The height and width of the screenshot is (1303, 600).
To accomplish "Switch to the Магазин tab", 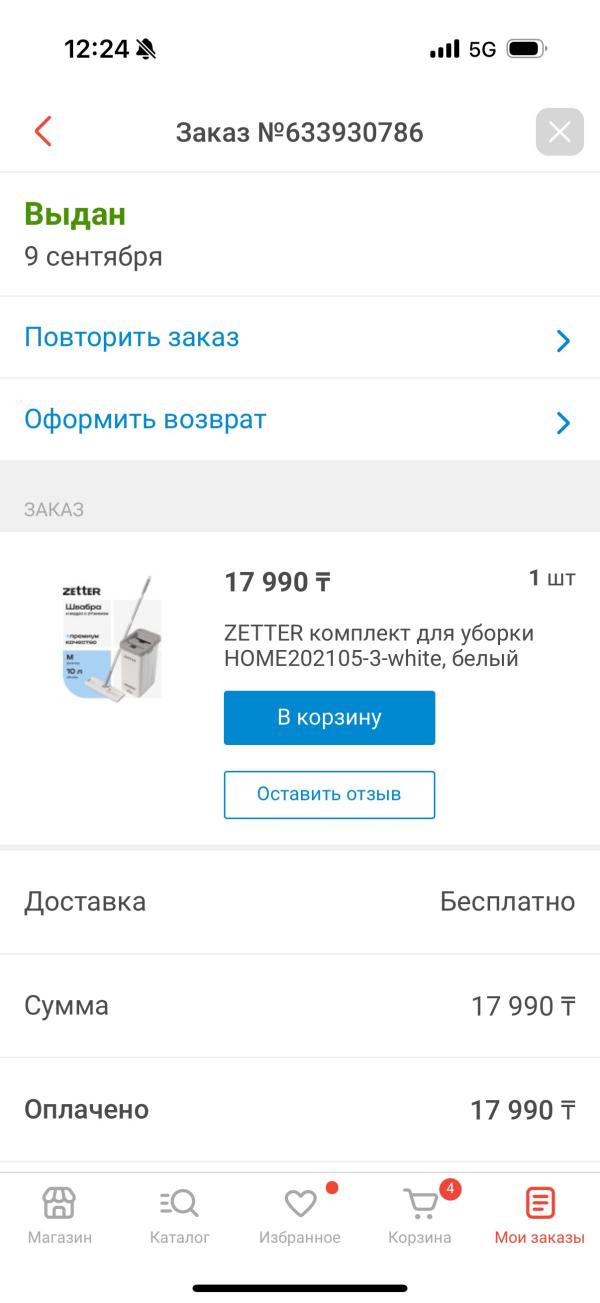I will (x=59, y=1215).
